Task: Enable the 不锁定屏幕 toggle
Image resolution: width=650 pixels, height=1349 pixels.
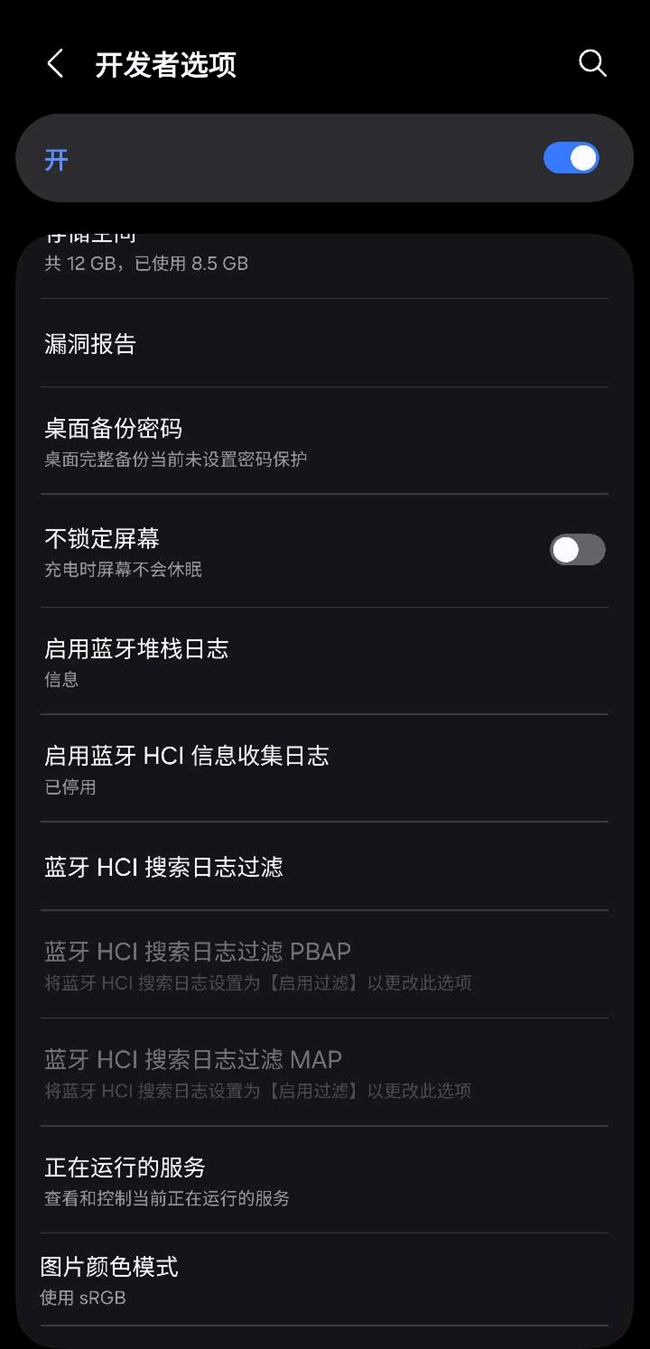Action: pyautogui.click(x=577, y=550)
